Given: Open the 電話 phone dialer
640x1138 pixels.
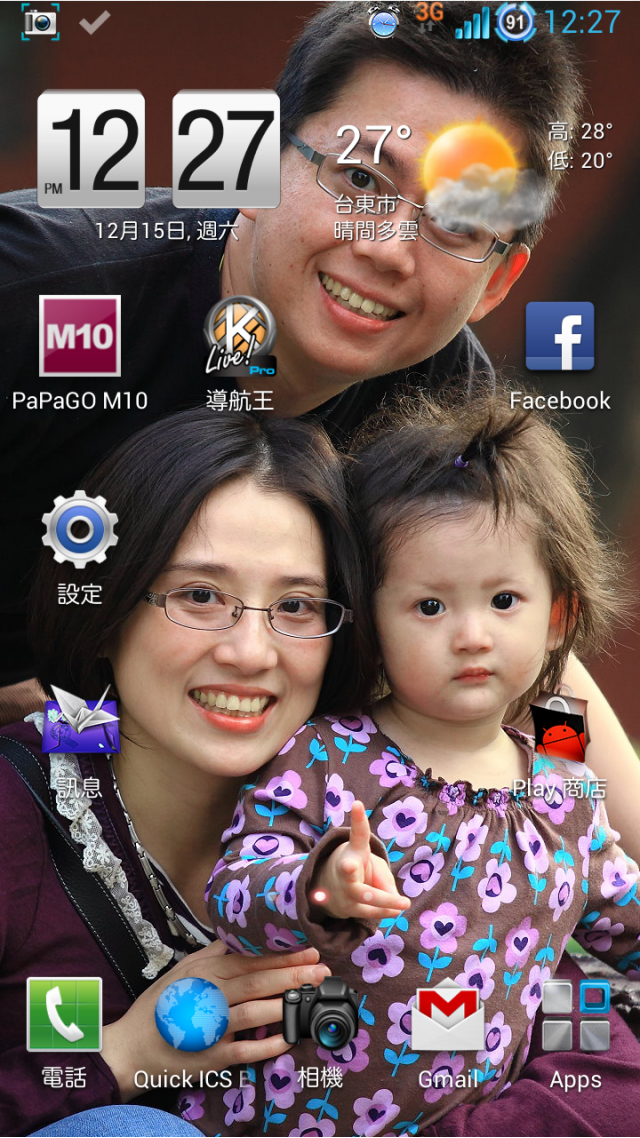Looking at the screenshot, I should (64, 1015).
